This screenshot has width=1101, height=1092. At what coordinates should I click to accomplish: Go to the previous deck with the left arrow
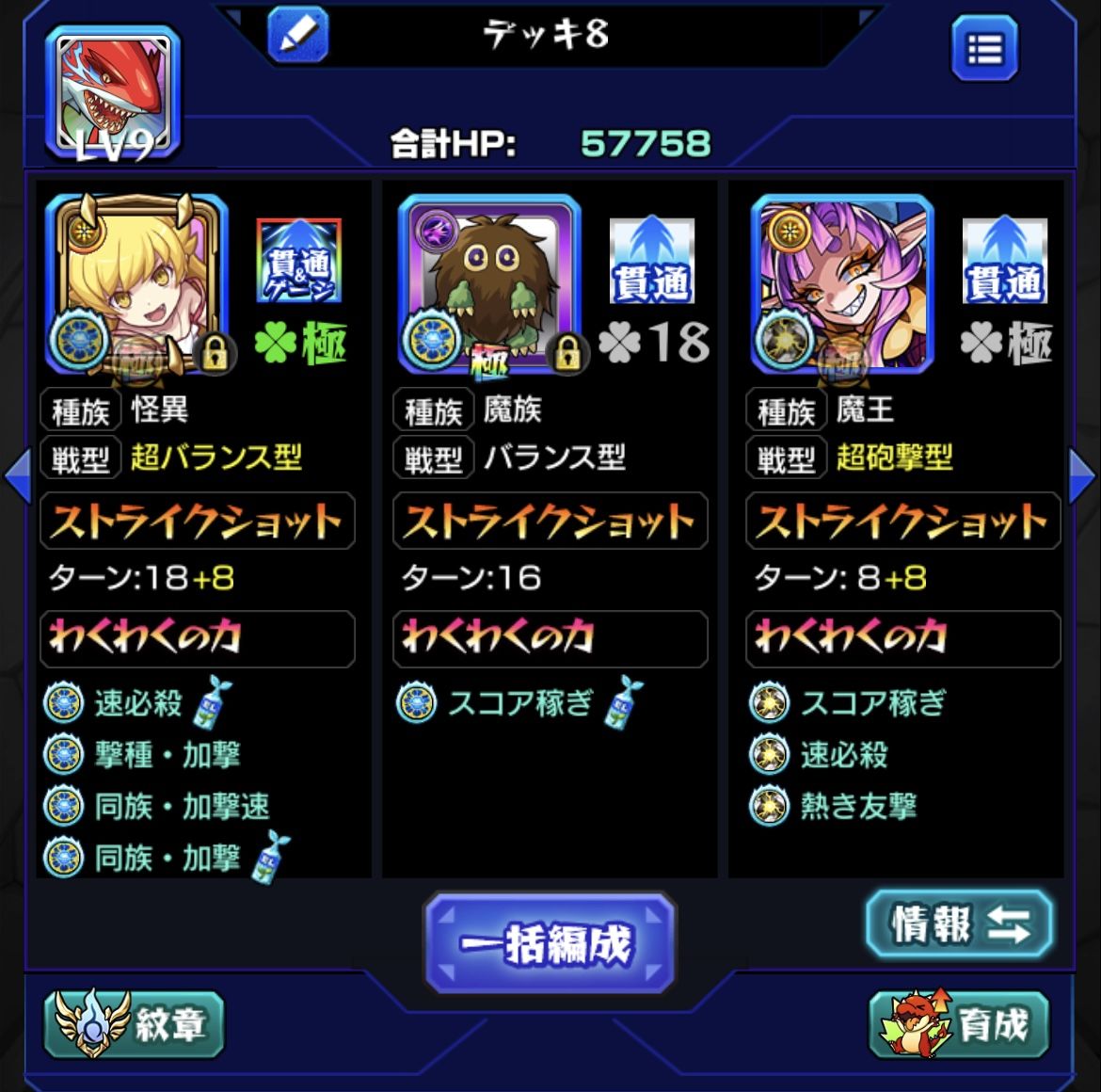tap(17, 476)
